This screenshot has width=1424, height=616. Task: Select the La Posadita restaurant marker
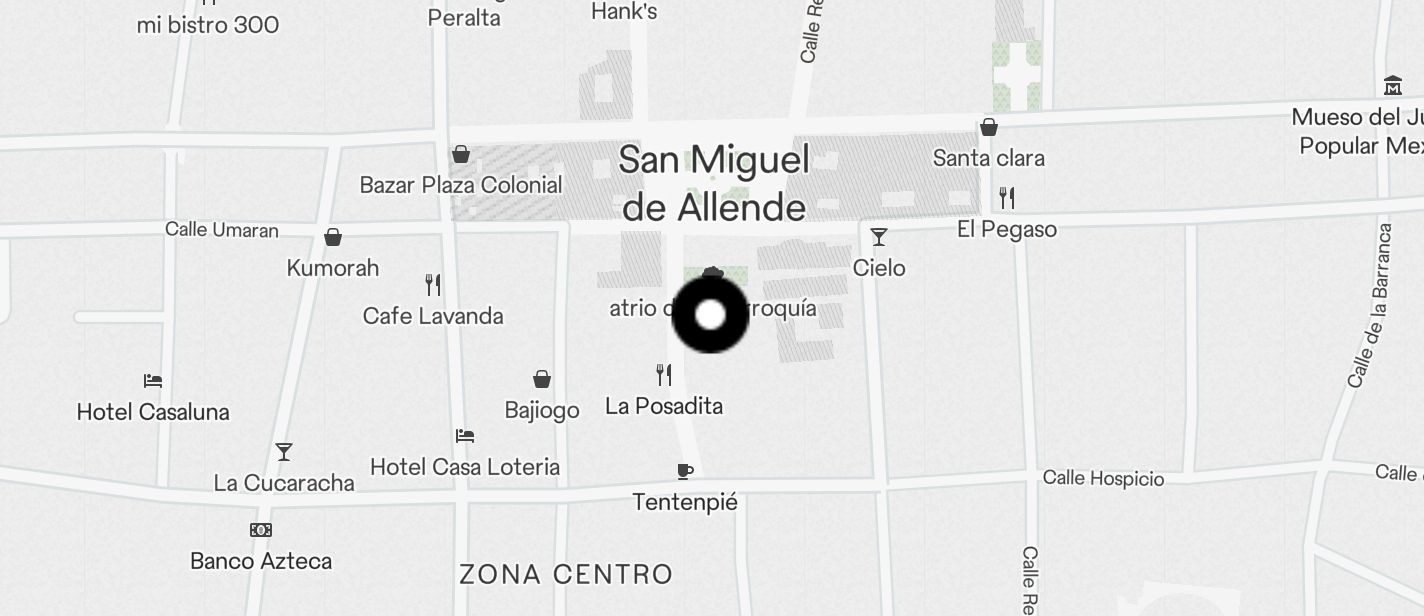tap(664, 376)
